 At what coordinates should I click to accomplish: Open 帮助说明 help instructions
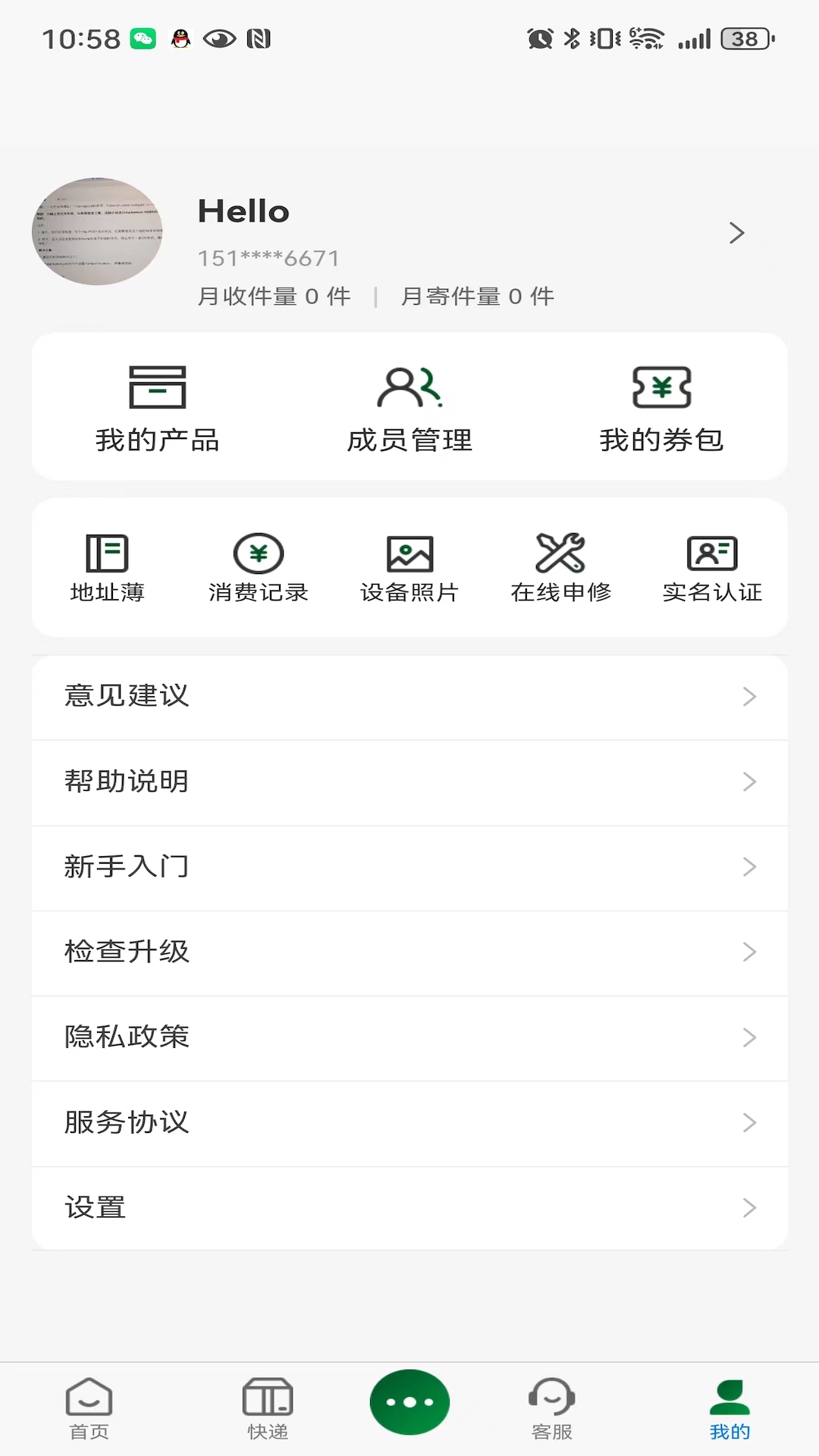point(409,782)
